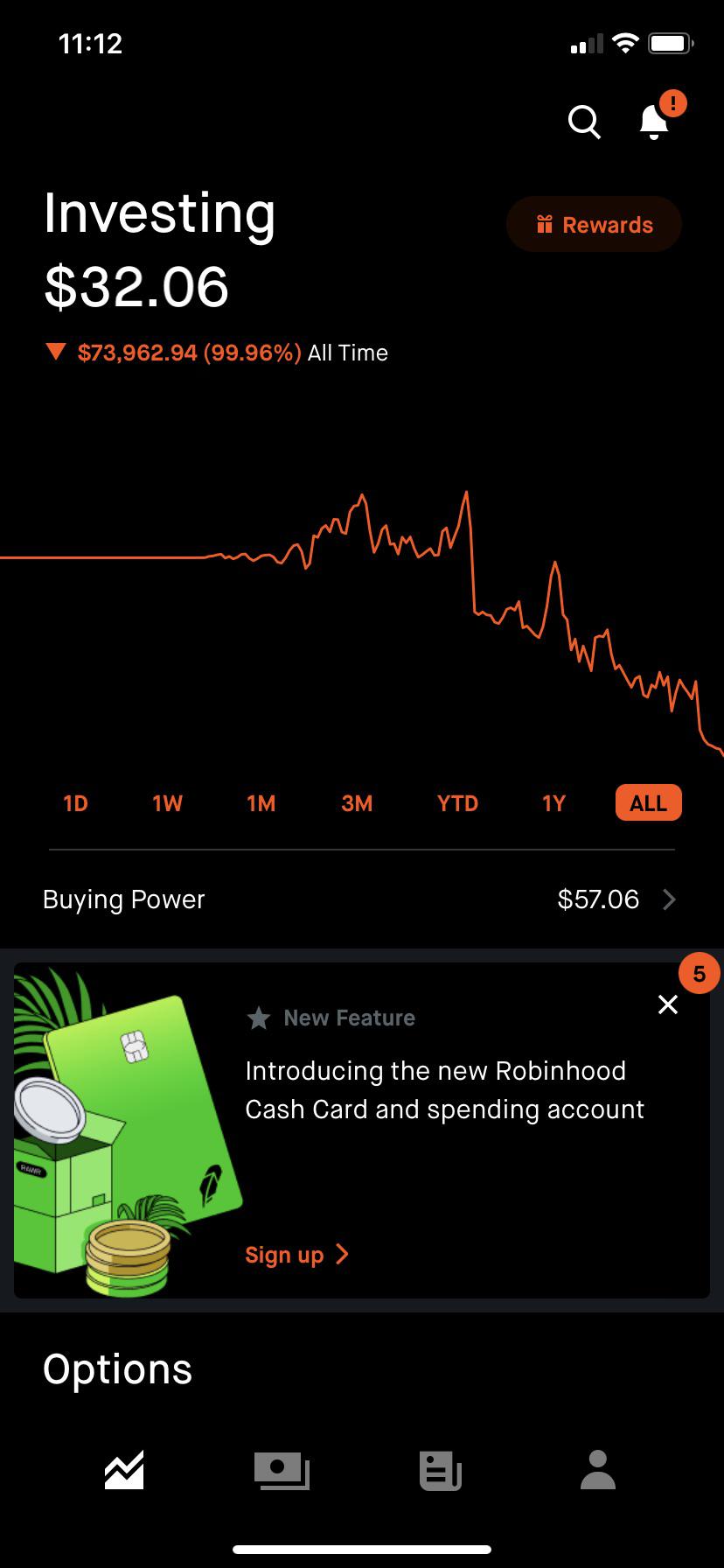The width and height of the screenshot is (724, 1568).
Task: Open the search icon
Action: (x=584, y=122)
